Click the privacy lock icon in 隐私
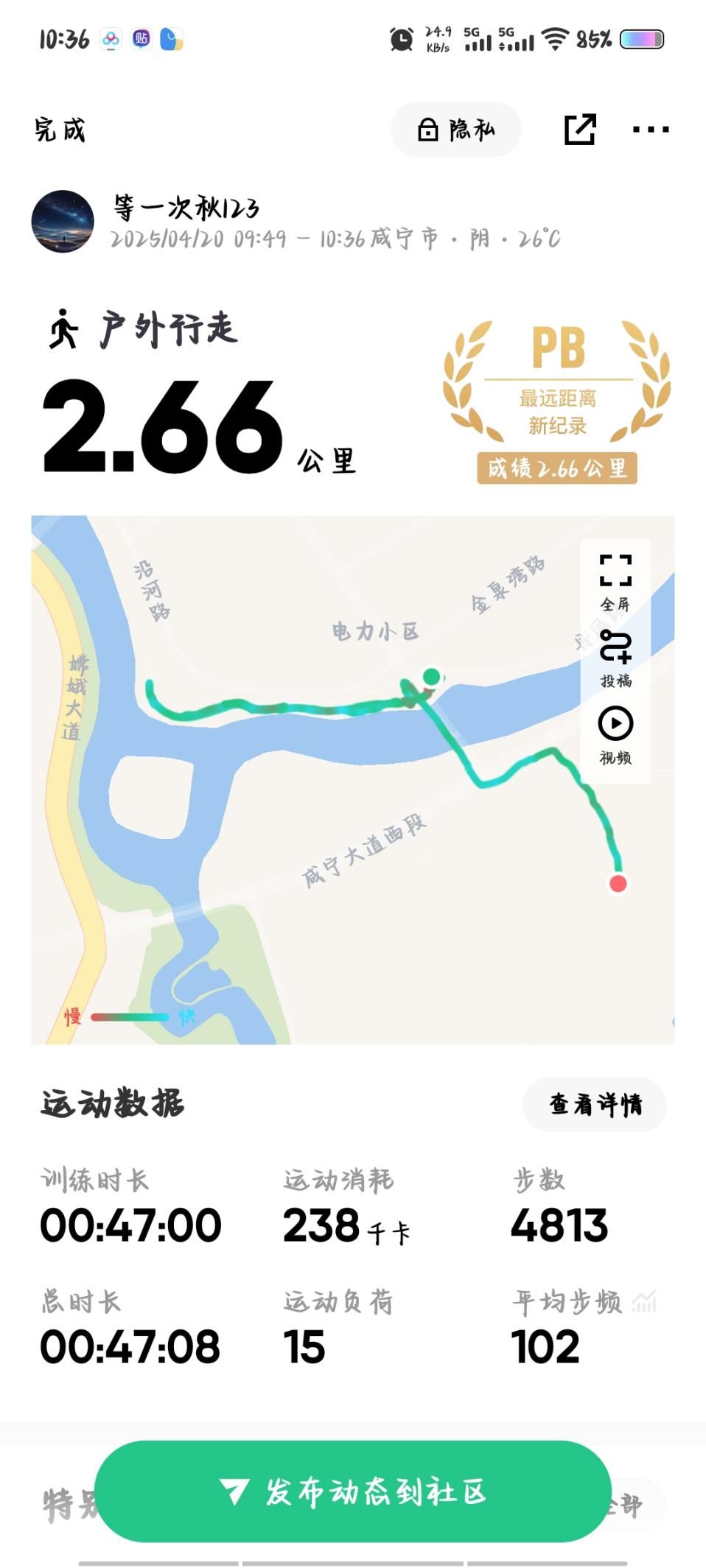 point(429,128)
